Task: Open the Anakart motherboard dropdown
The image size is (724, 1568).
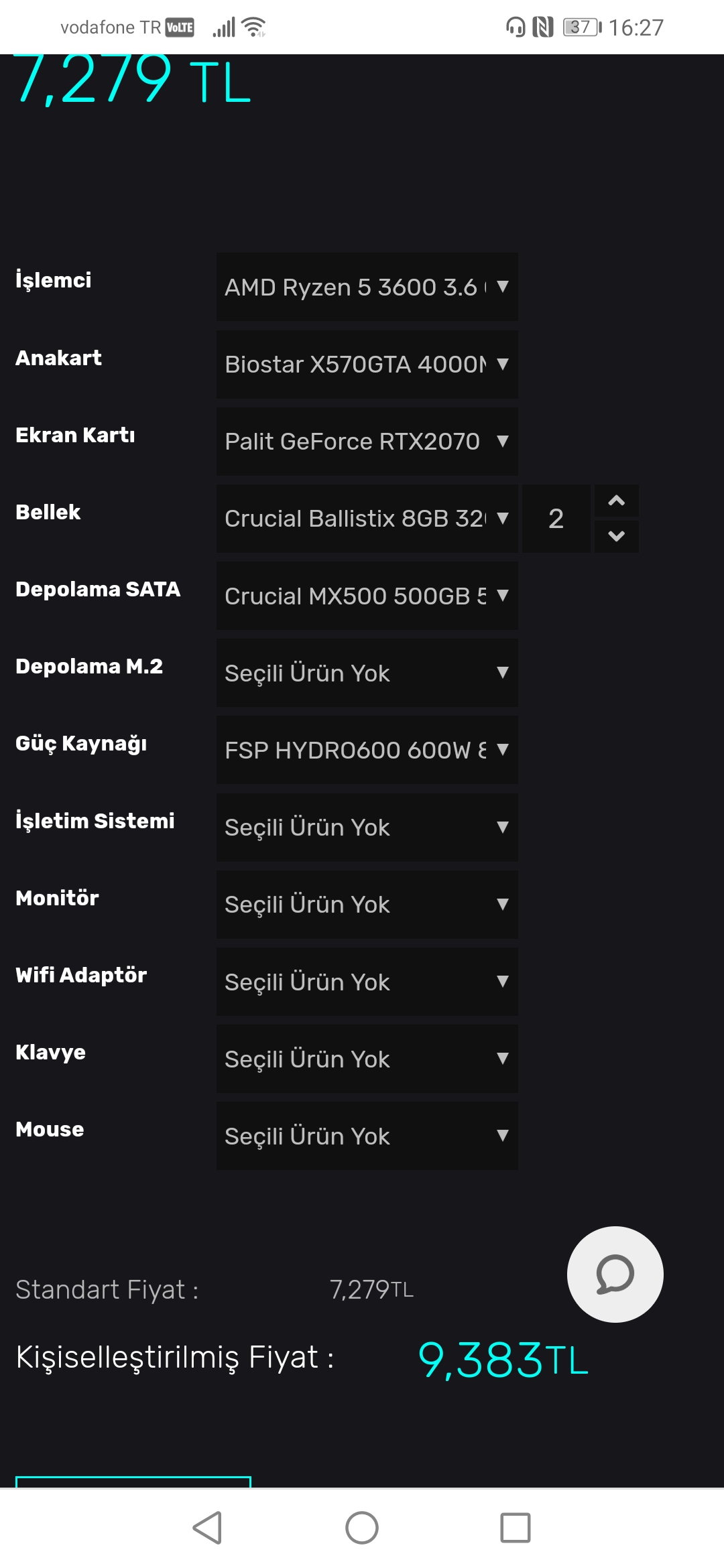Action: [366, 365]
